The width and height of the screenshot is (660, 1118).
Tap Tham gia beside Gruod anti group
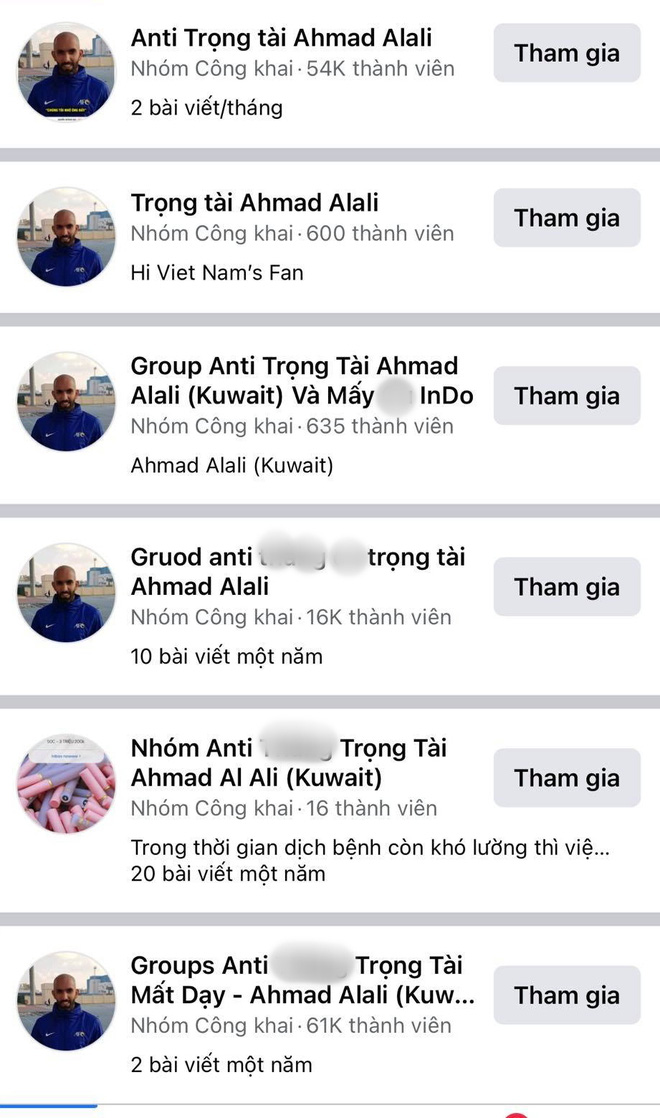pyautogui.click(x=567, y=587)
